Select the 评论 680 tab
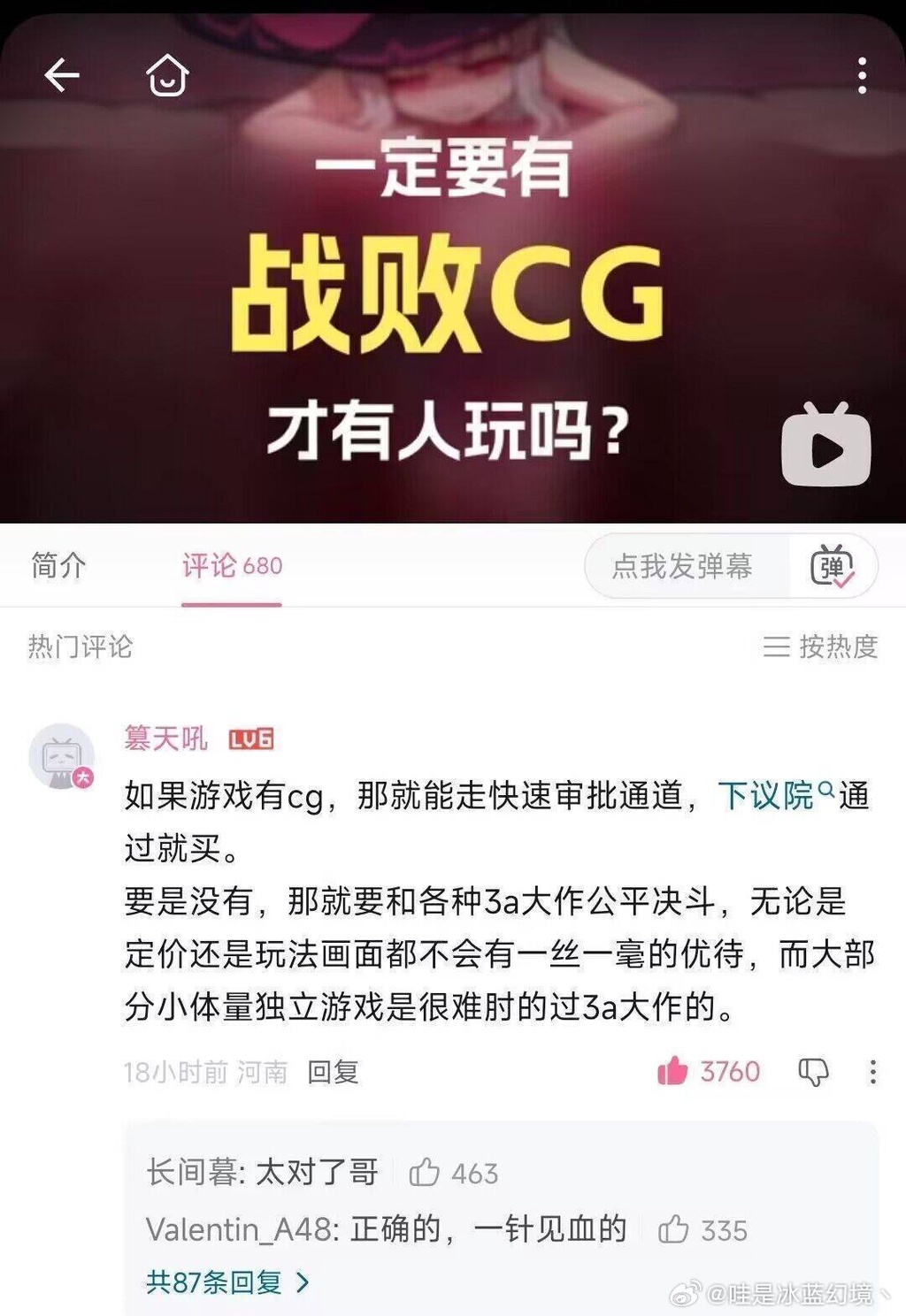906x1316 pixels. click(232, 566)
